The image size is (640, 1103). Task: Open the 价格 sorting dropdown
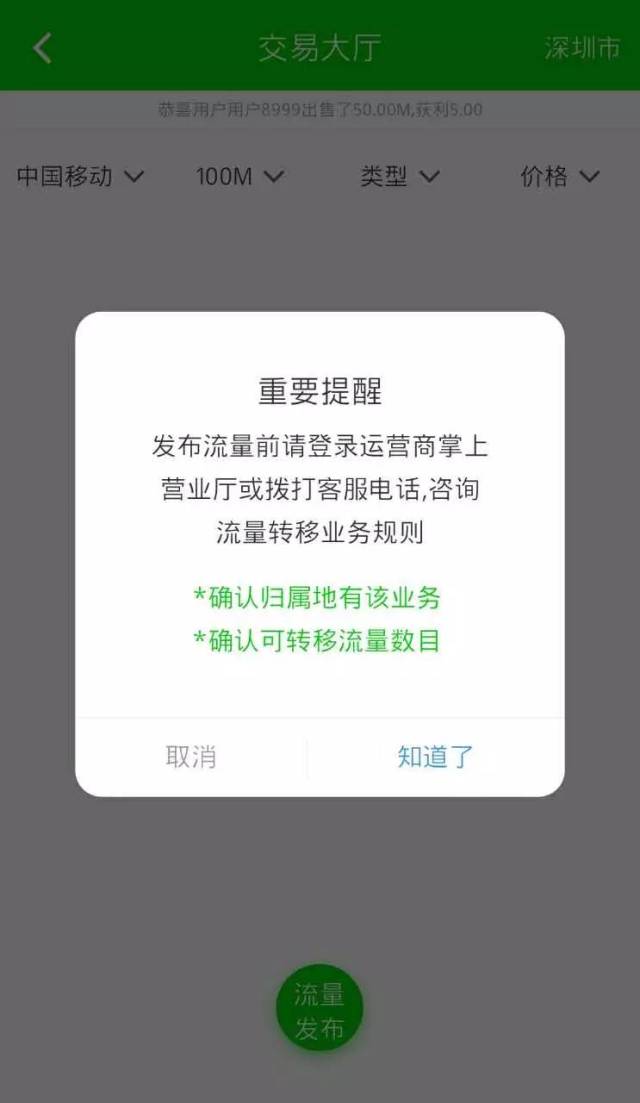click(560, 177)
